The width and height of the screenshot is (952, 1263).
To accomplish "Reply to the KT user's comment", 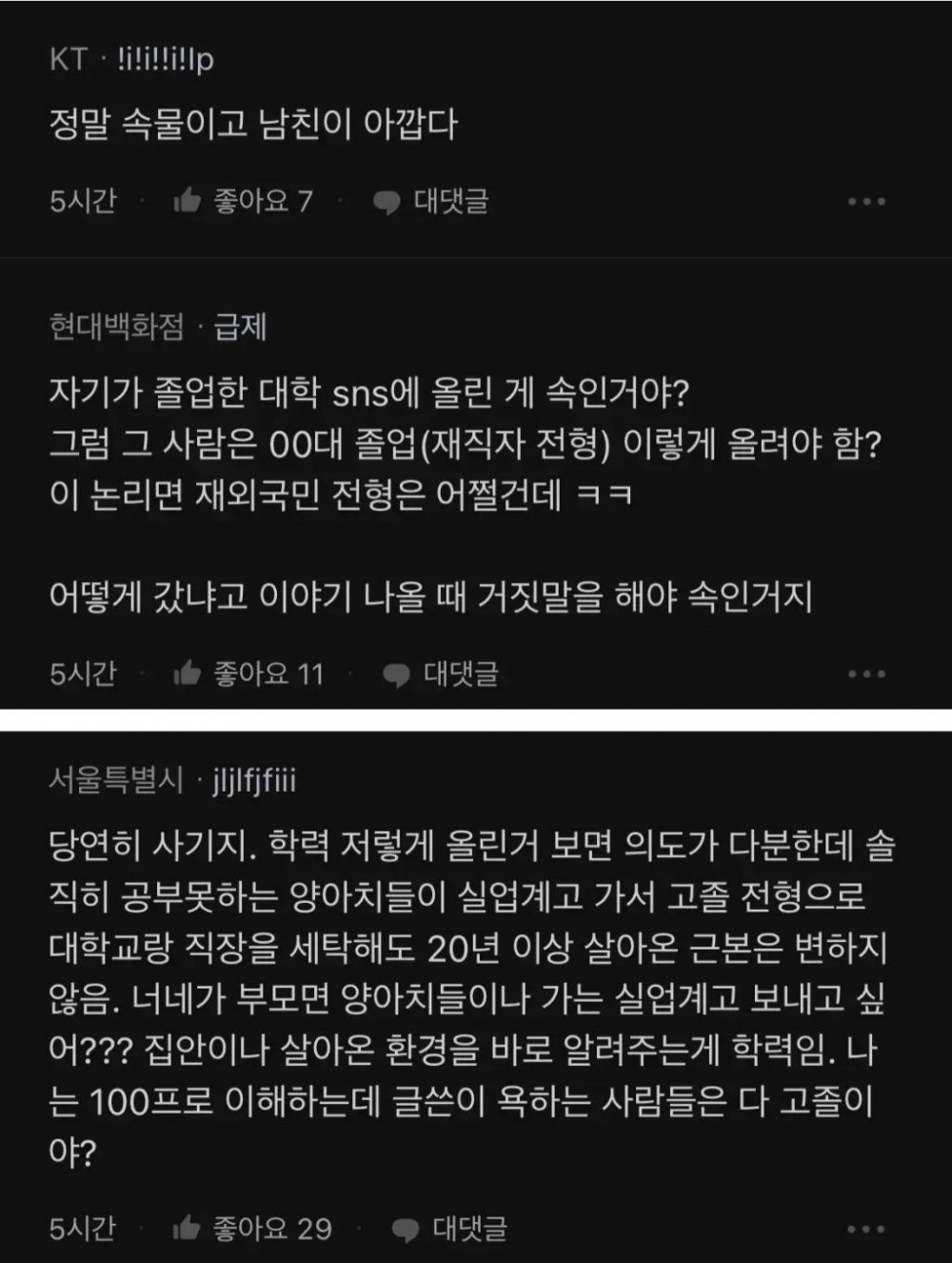I will click(430, 201).
